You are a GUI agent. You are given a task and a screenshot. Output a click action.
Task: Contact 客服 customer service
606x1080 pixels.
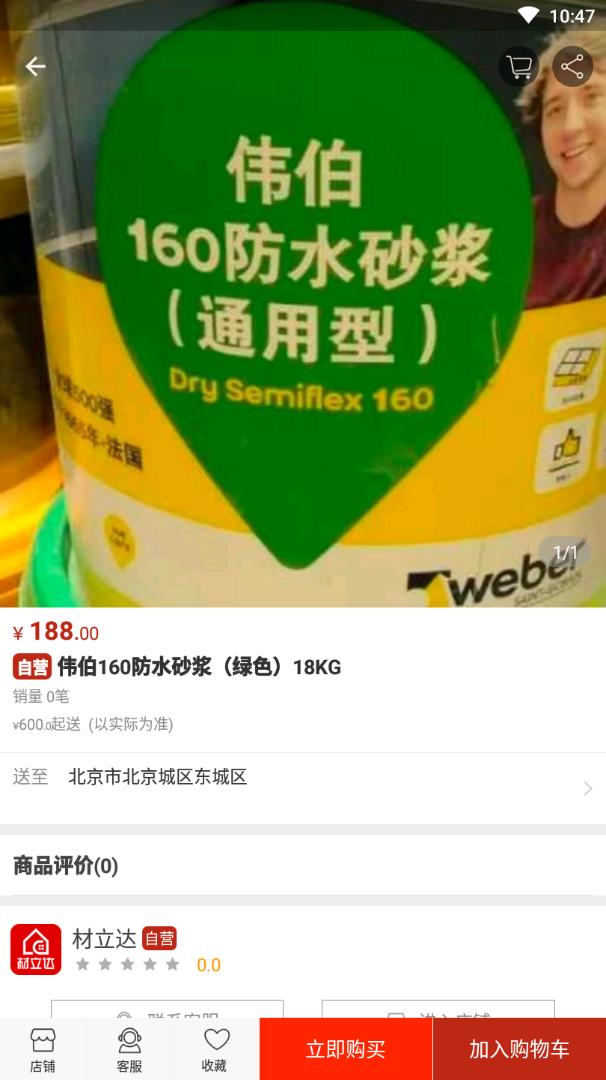point(130,1049)
